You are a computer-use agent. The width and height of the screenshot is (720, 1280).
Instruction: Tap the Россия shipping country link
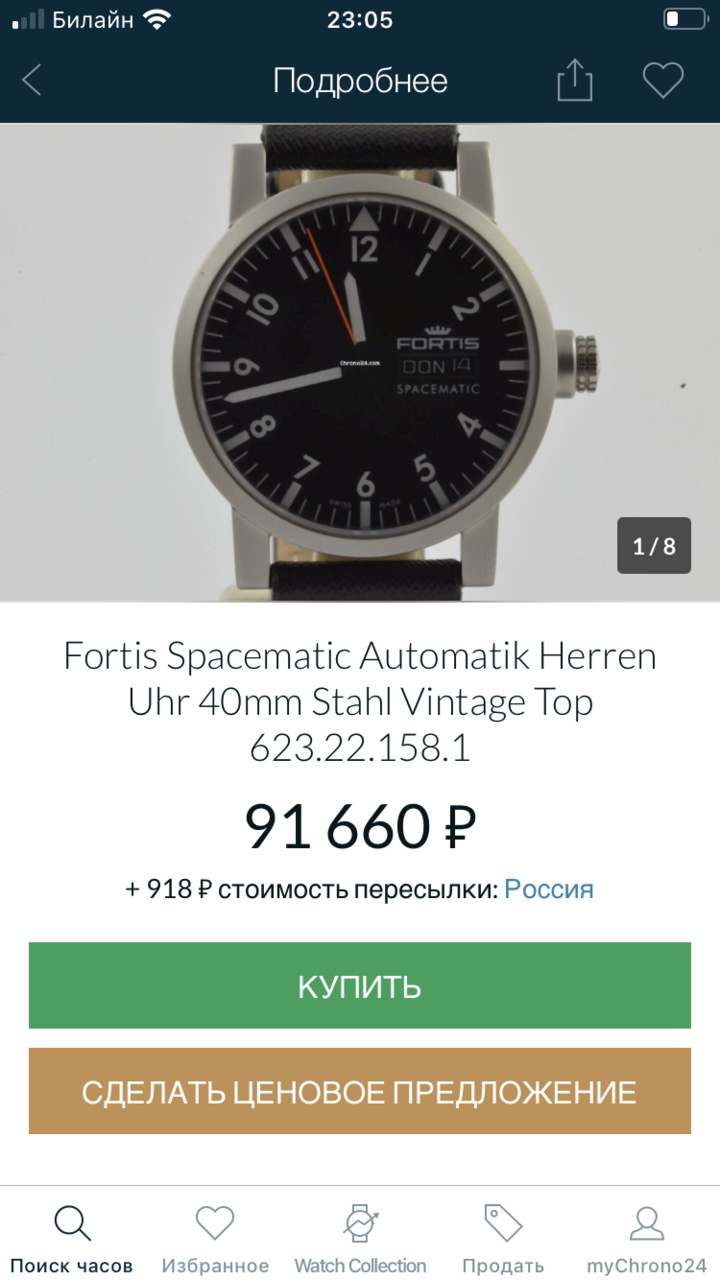tap(548, 889)
